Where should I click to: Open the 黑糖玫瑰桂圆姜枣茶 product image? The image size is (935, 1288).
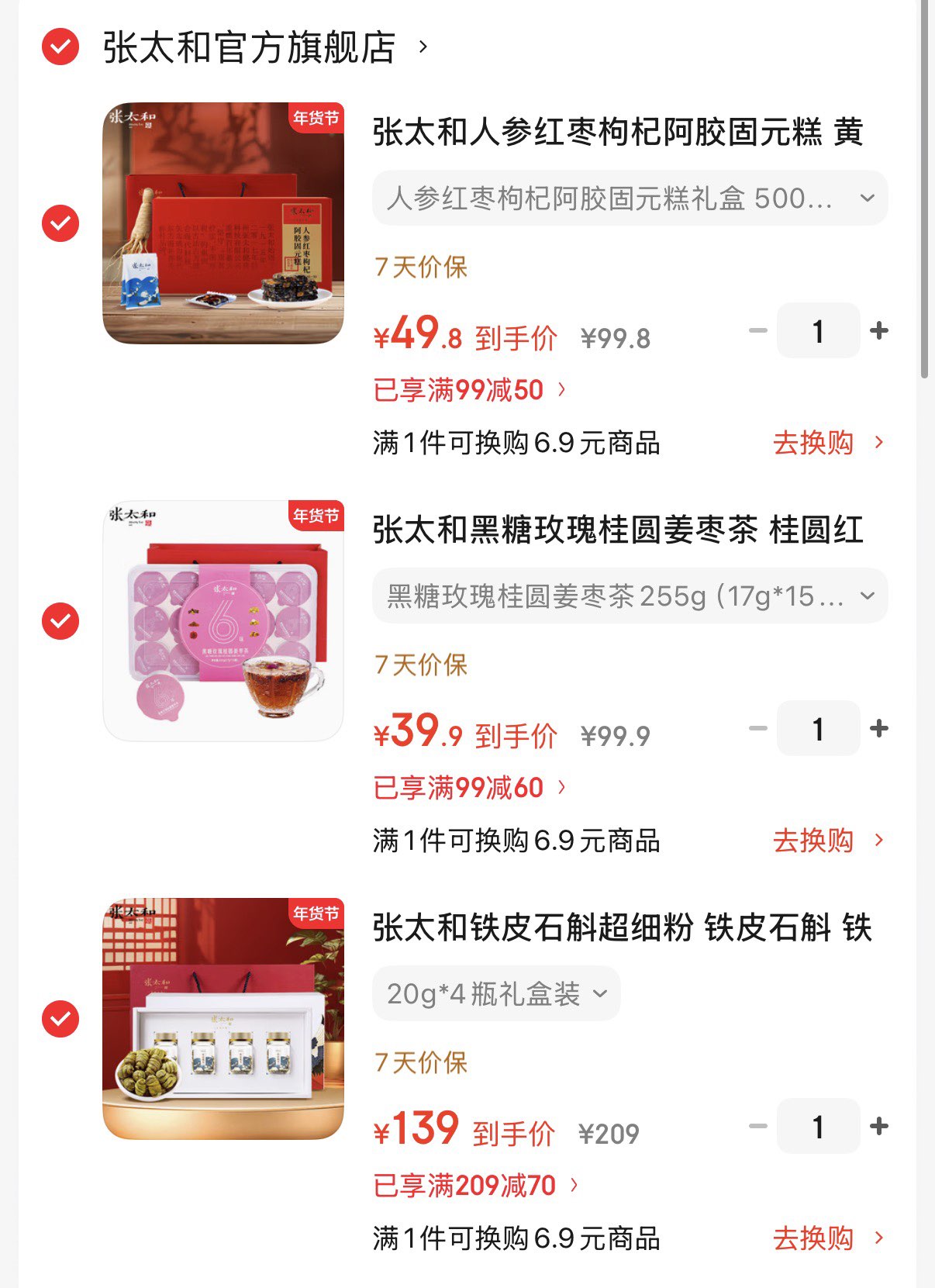[x=223, y=621]
